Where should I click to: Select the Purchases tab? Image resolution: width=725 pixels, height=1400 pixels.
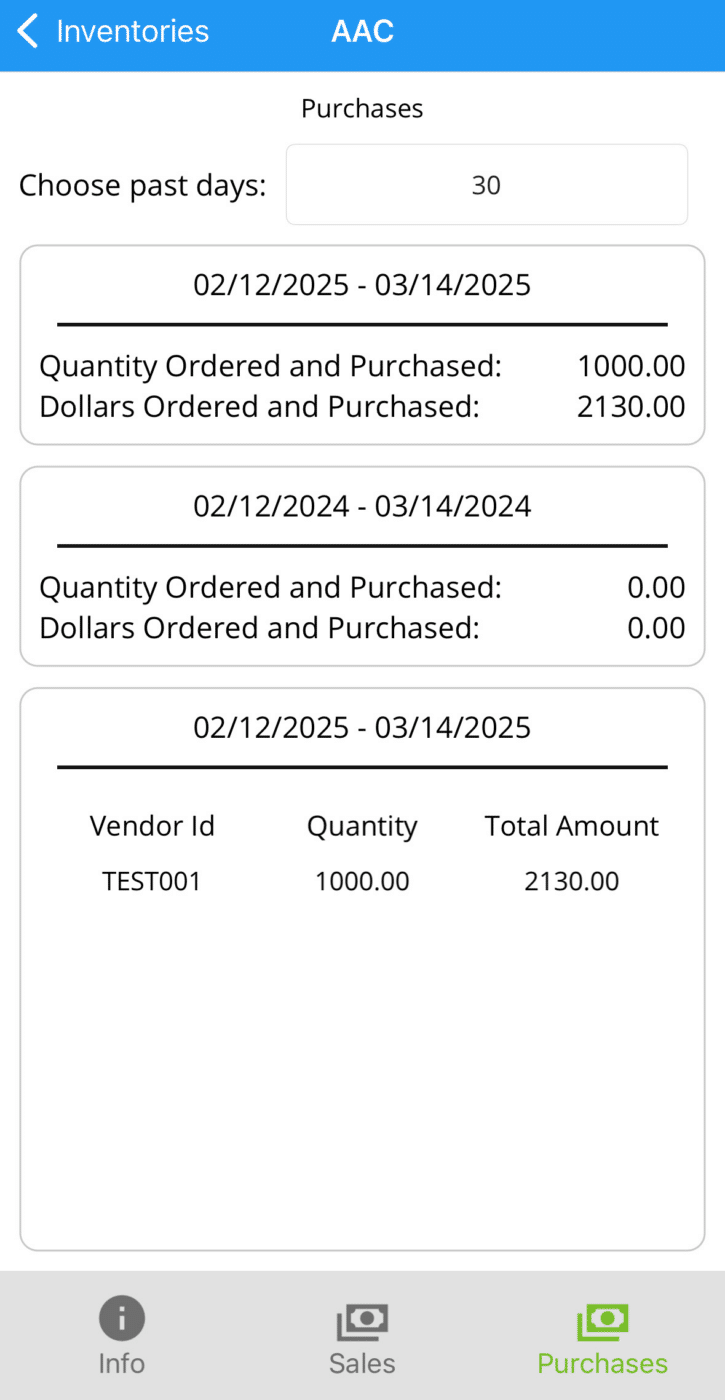click(x=602, y=1336)
